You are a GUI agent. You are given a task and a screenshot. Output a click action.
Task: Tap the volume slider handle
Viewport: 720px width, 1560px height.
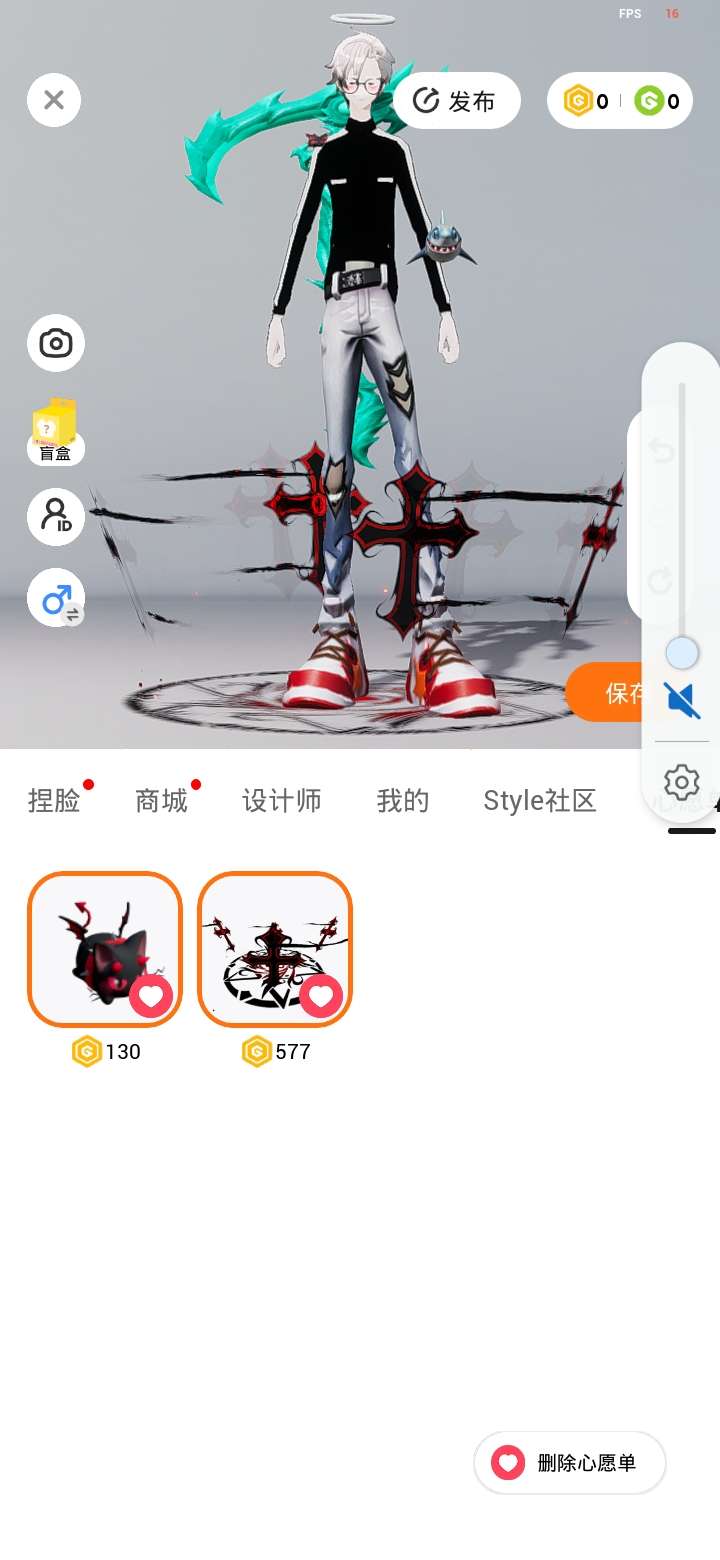pos(682,654)
